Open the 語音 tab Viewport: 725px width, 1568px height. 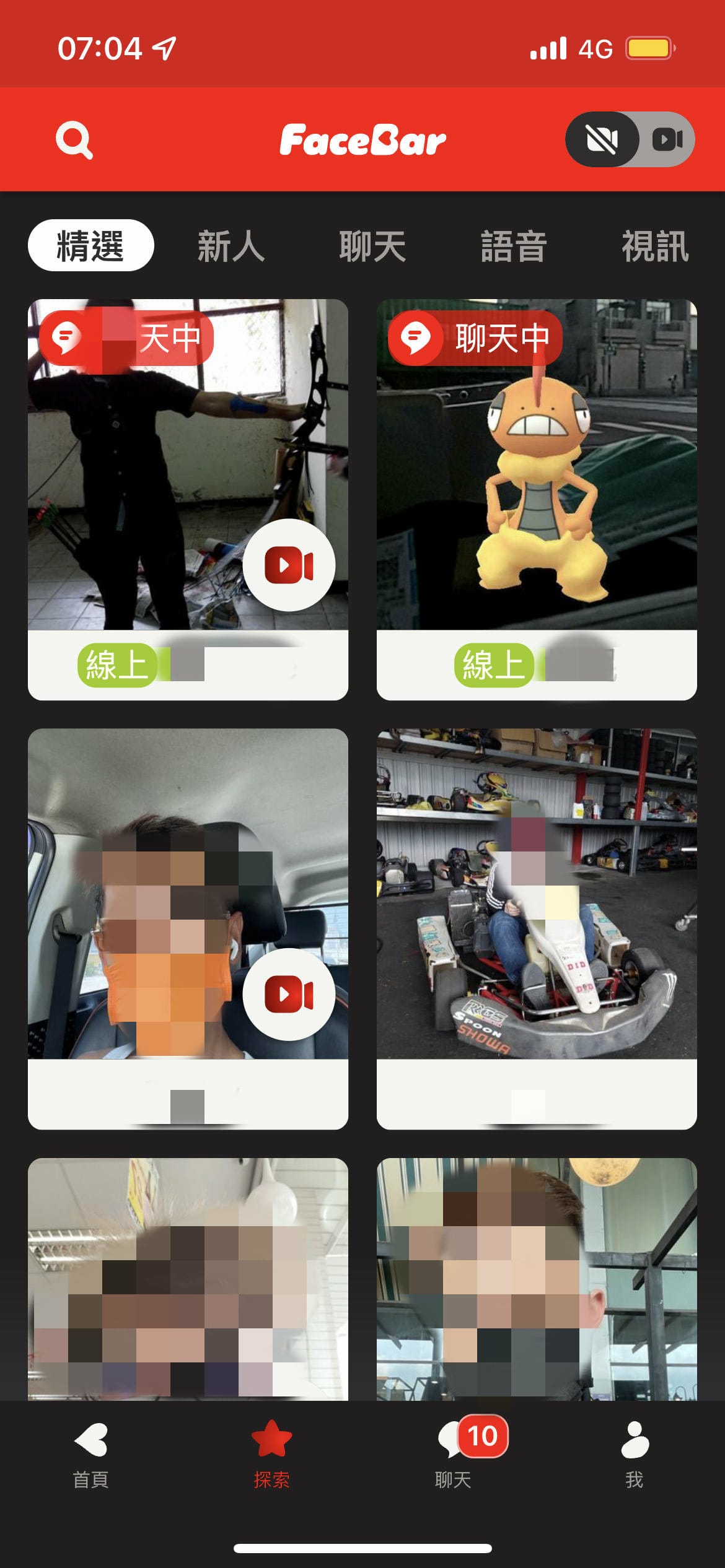tap(514, 246)
